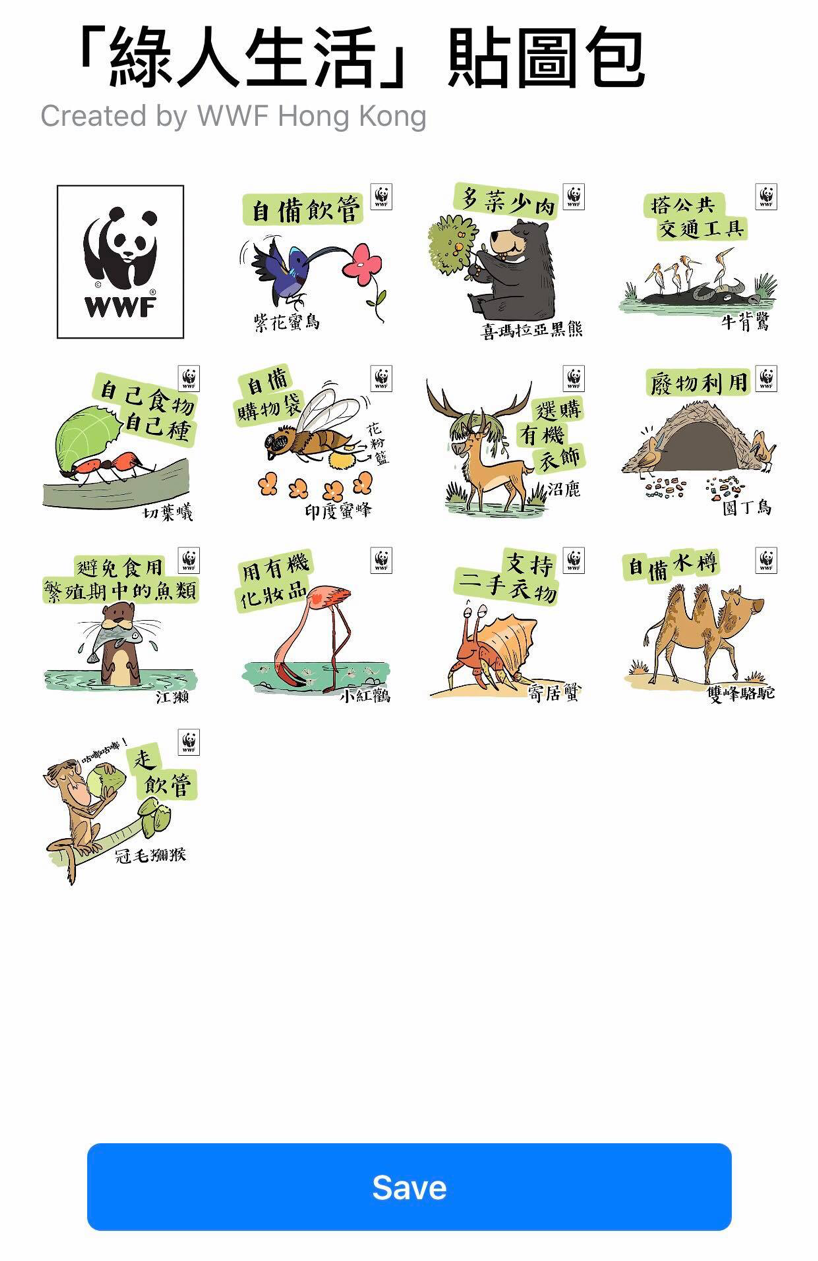Image resolution: width=818 pixels, height=1261 pixels.
Task: Open the WWF panda logo sticker
Action: click(x=120, y=262)
